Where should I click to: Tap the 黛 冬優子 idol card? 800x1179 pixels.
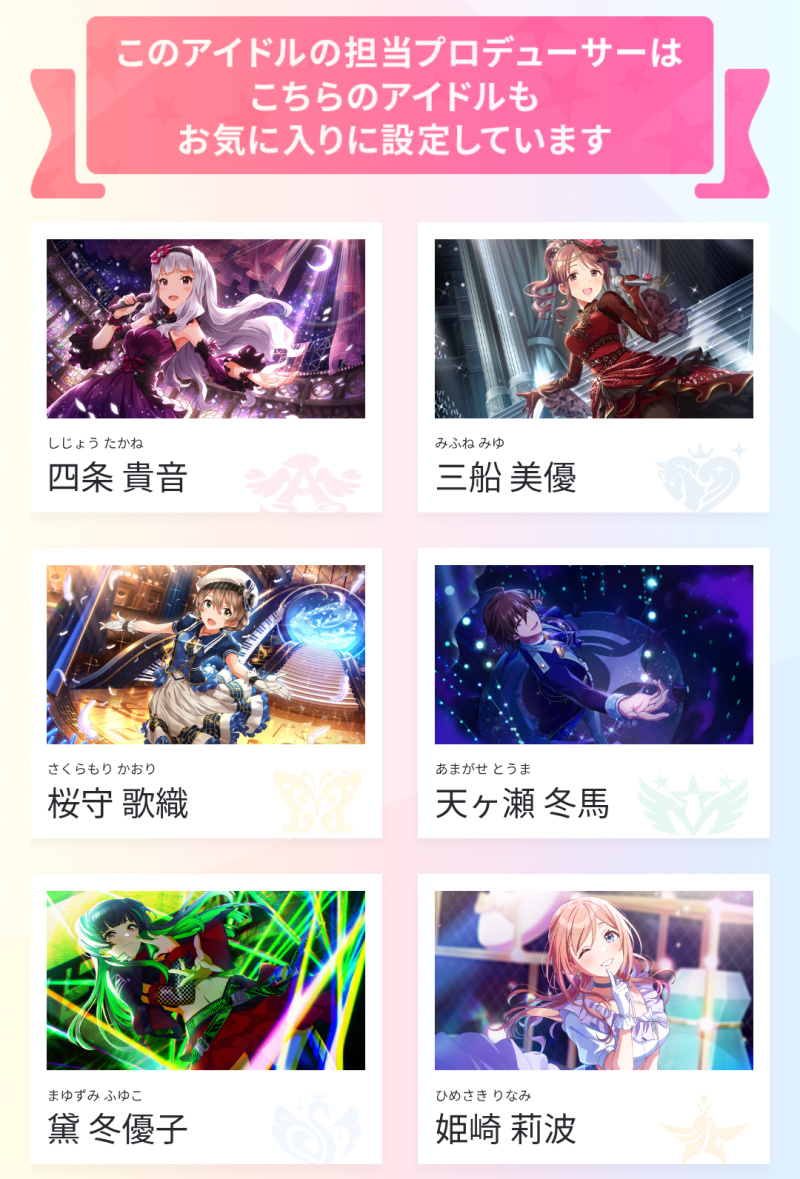tap(206, 1019)
